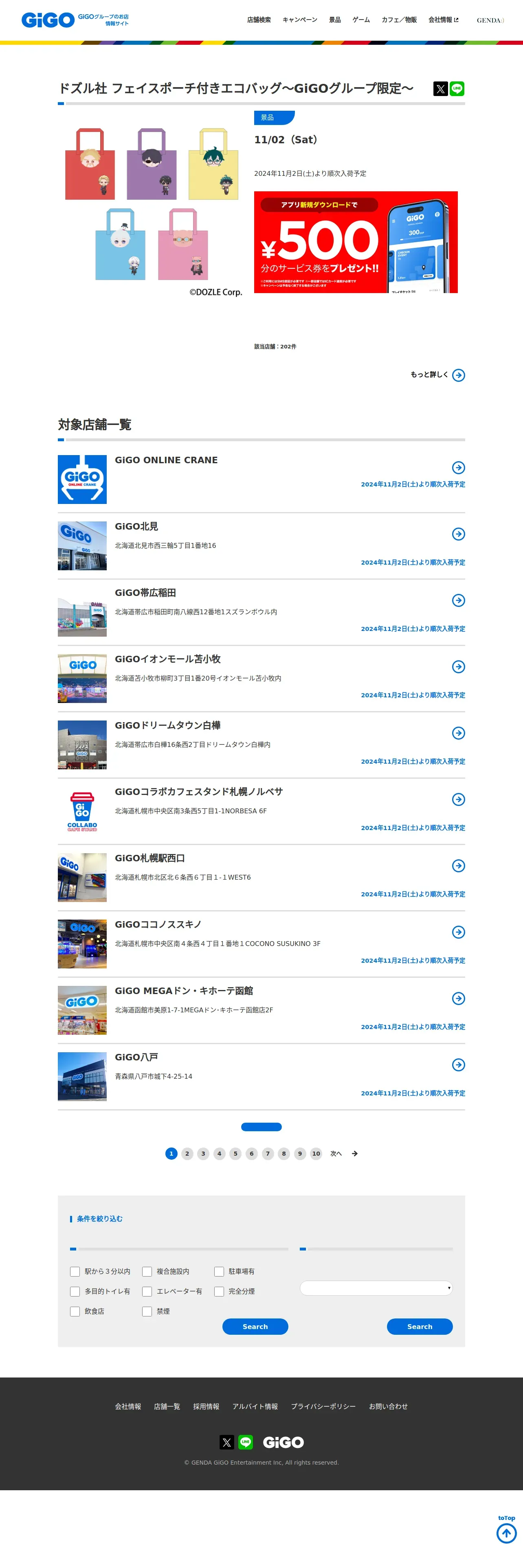Open 店舗検索 in the top menu
Image resolution: width=523 pixels, height=1568 pixels.
(259, 20)
